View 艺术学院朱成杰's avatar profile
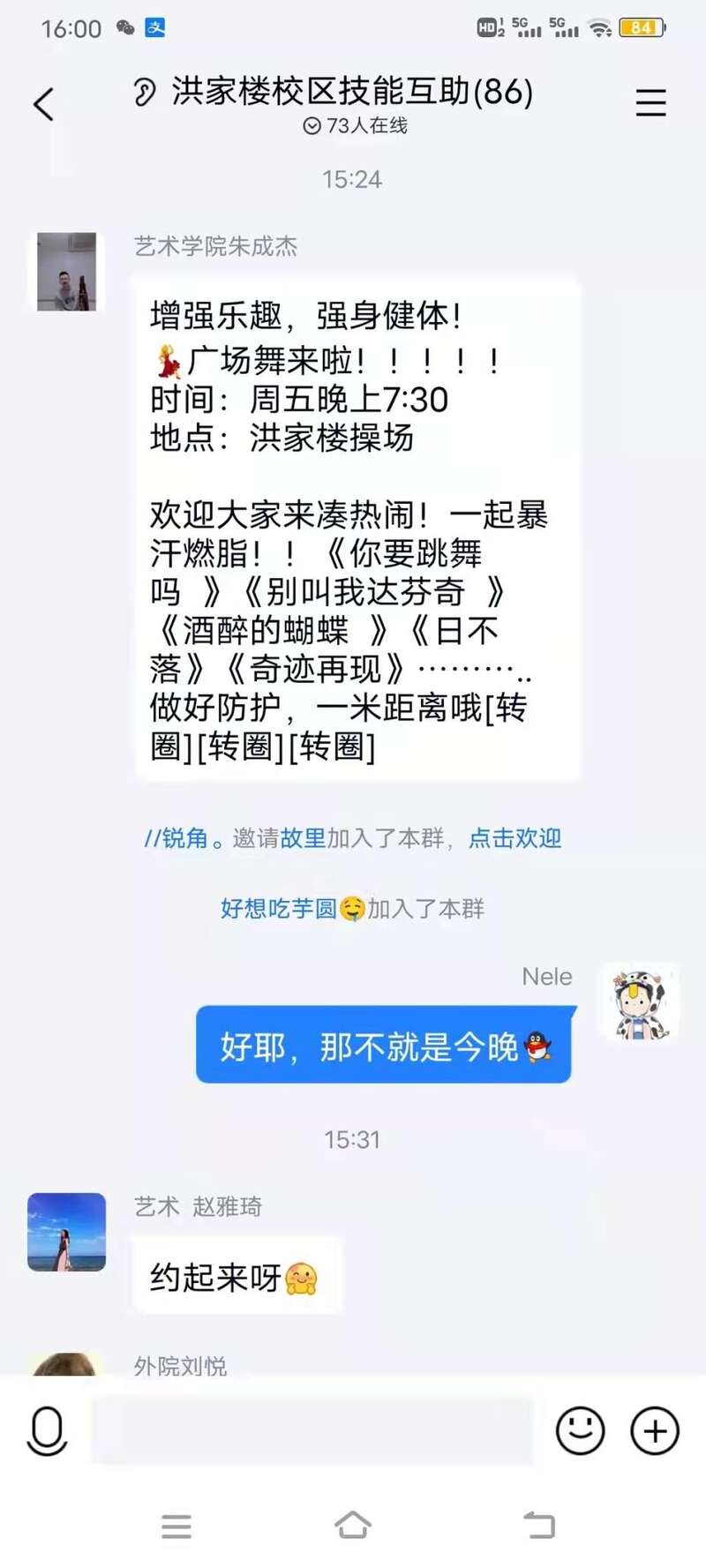This screenshot has height=1568, width=706. pyautogui.click(x=66, y=271)
